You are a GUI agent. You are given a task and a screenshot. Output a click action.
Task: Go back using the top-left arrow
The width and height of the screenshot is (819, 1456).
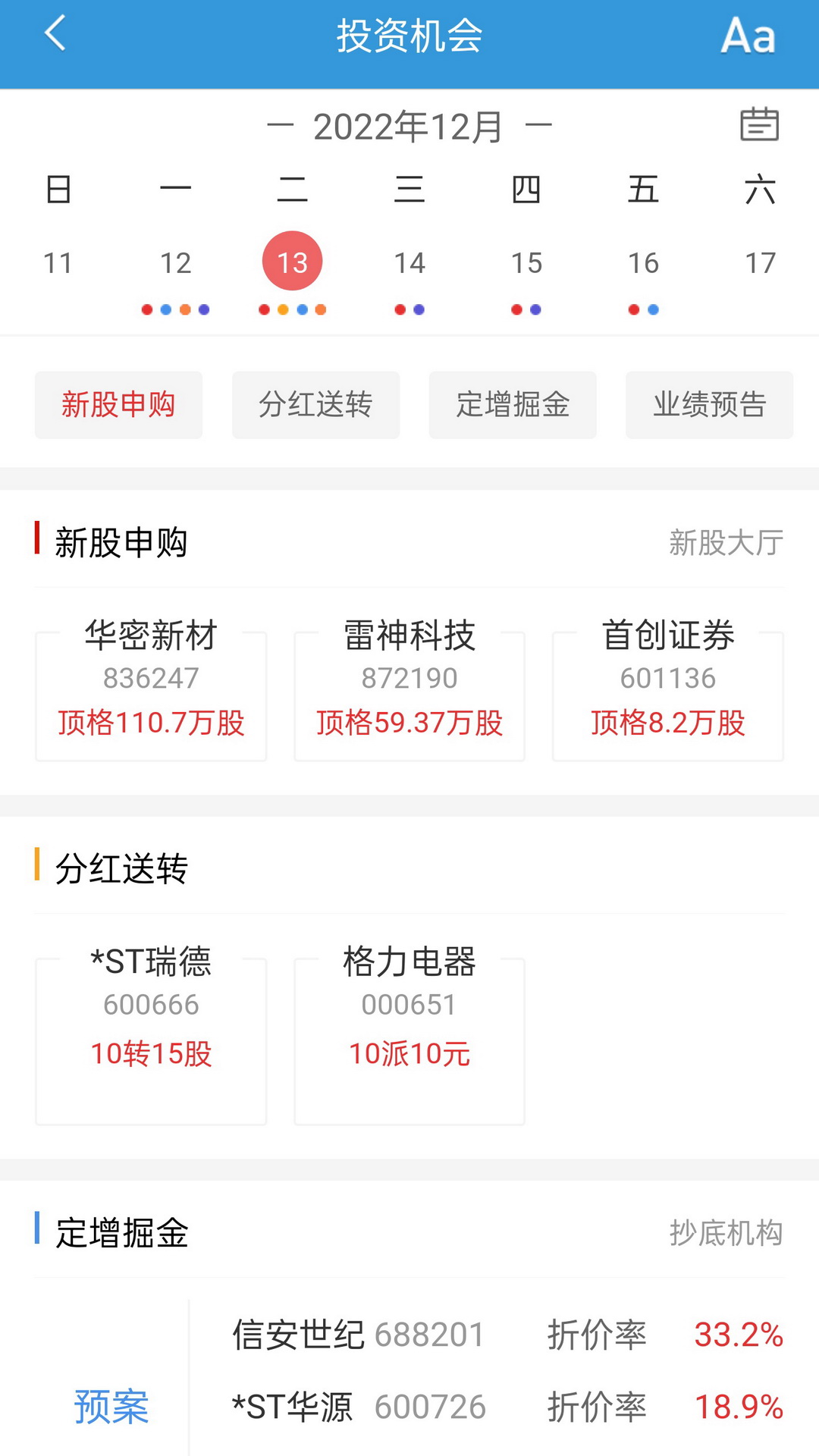(55, 34)
